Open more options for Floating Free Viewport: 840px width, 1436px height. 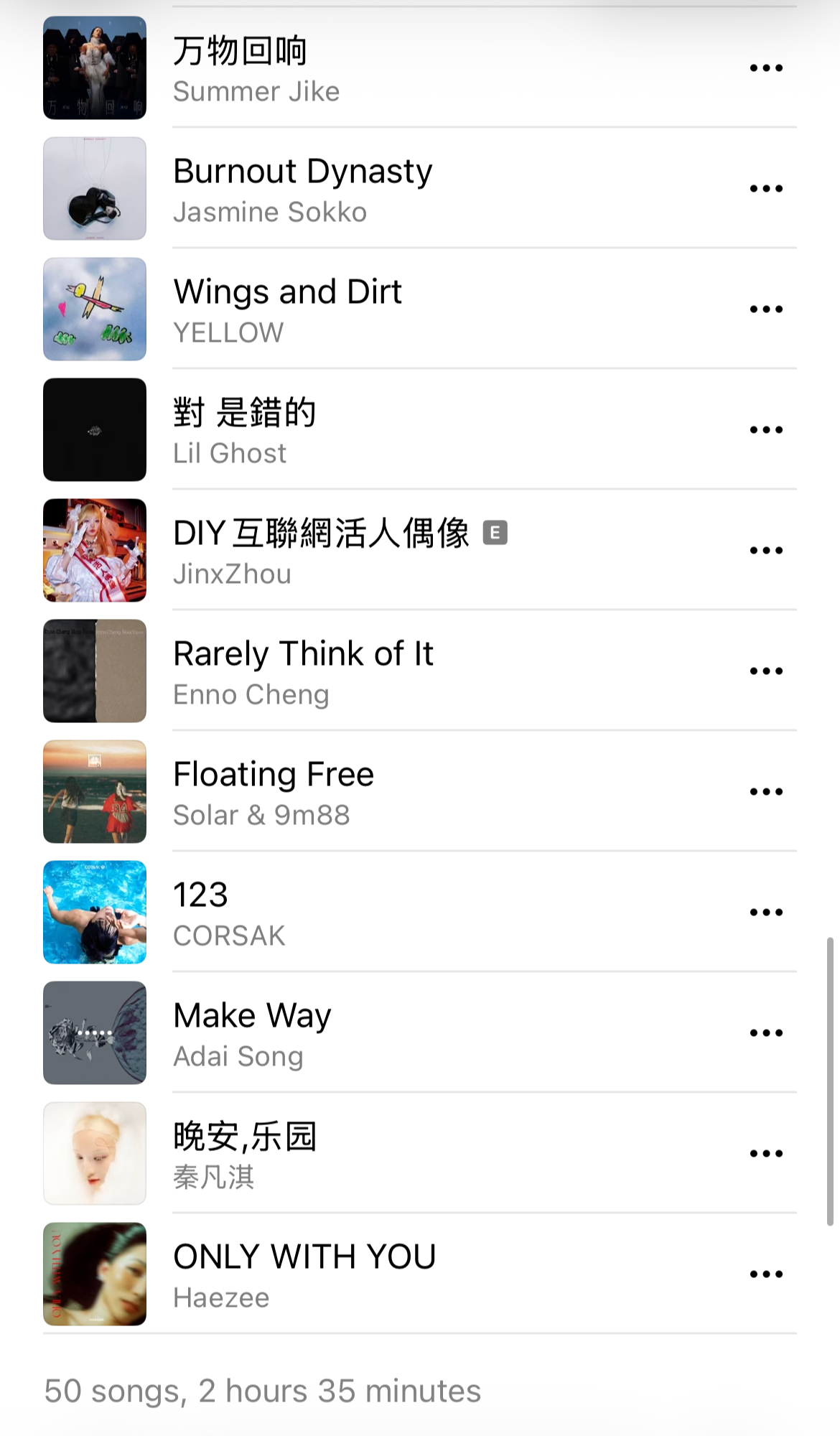pos(765,792)
